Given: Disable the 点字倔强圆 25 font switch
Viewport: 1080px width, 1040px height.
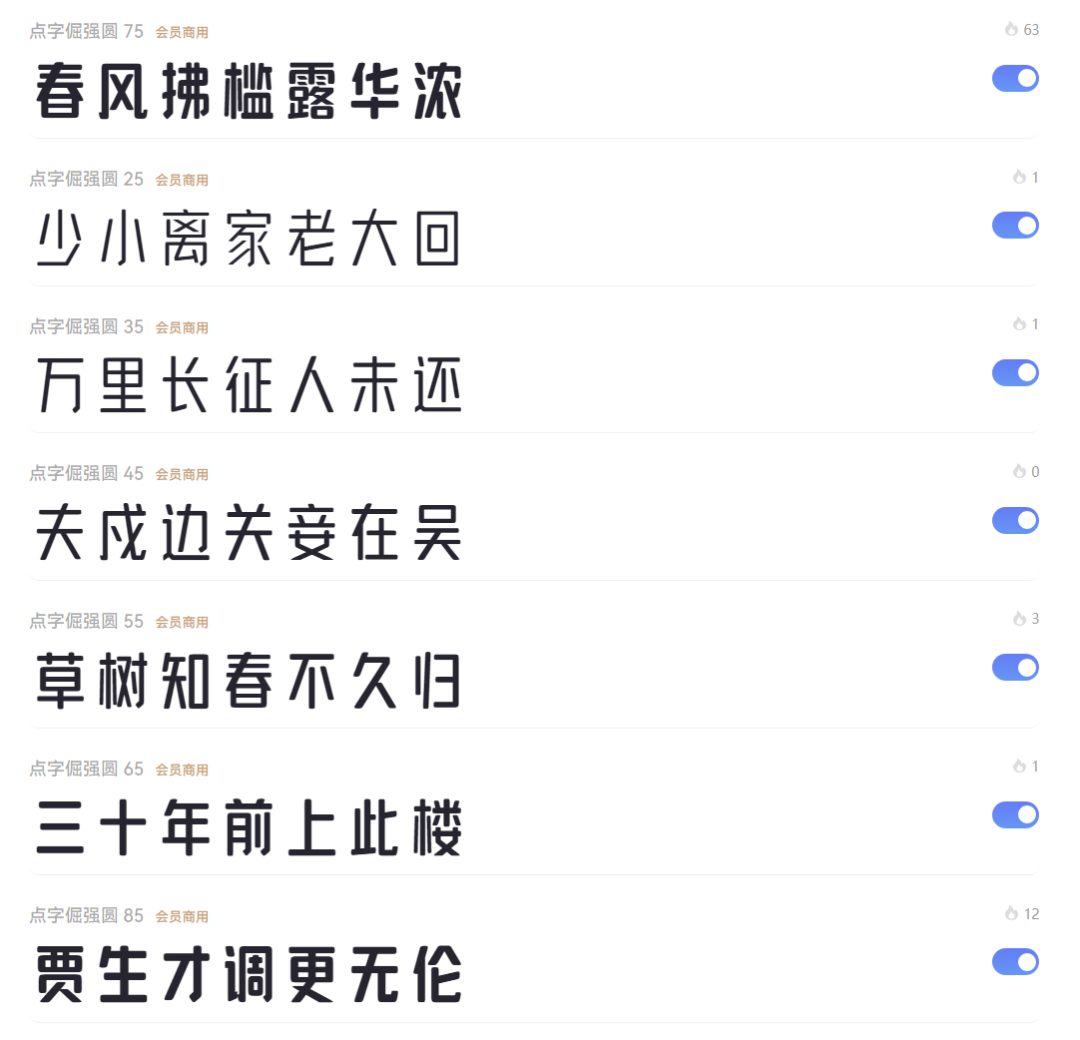Looking at the screenshot, I should coord(1015,226).
